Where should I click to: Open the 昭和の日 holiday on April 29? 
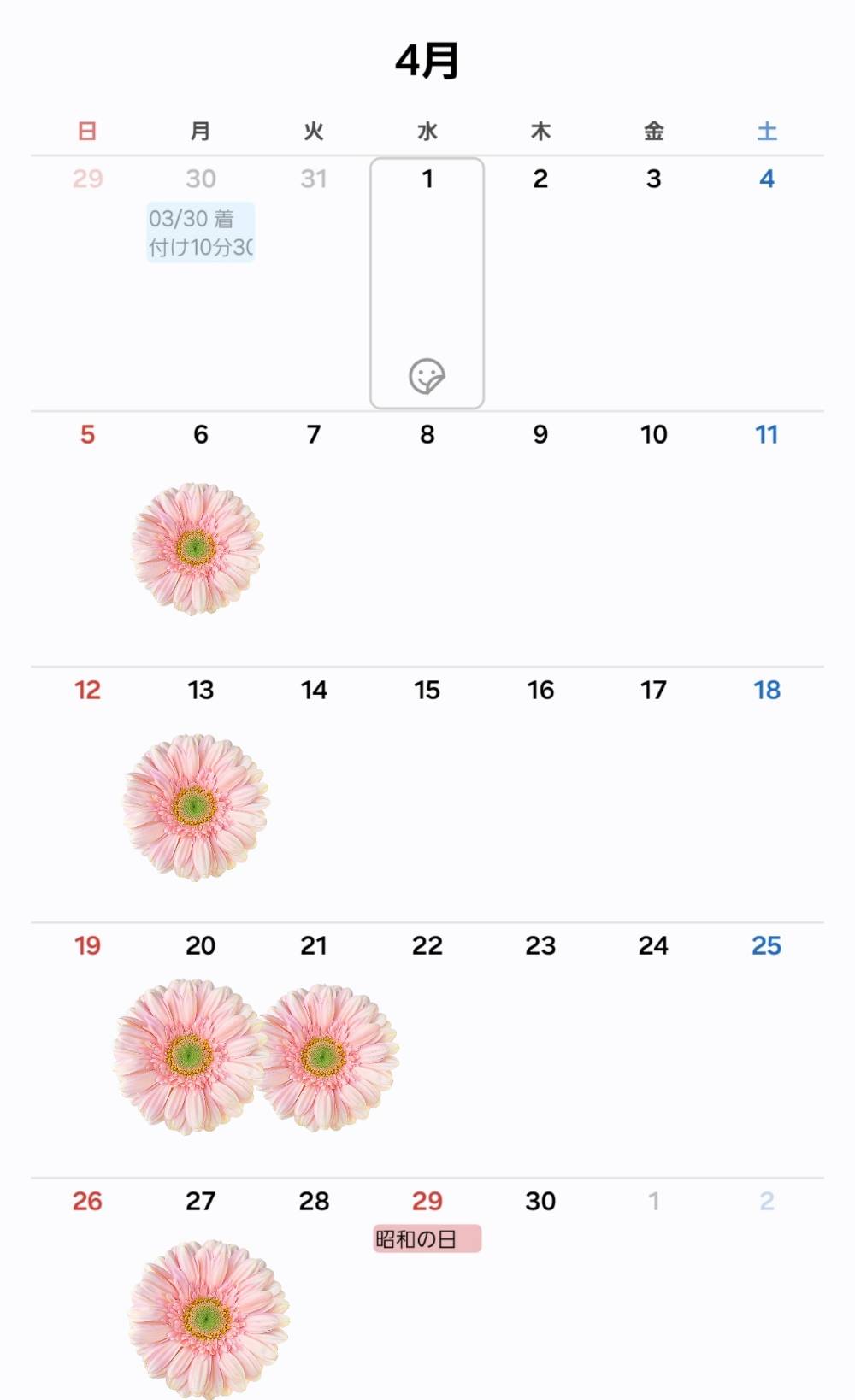pyautogui.click(x=427, y=1238)
